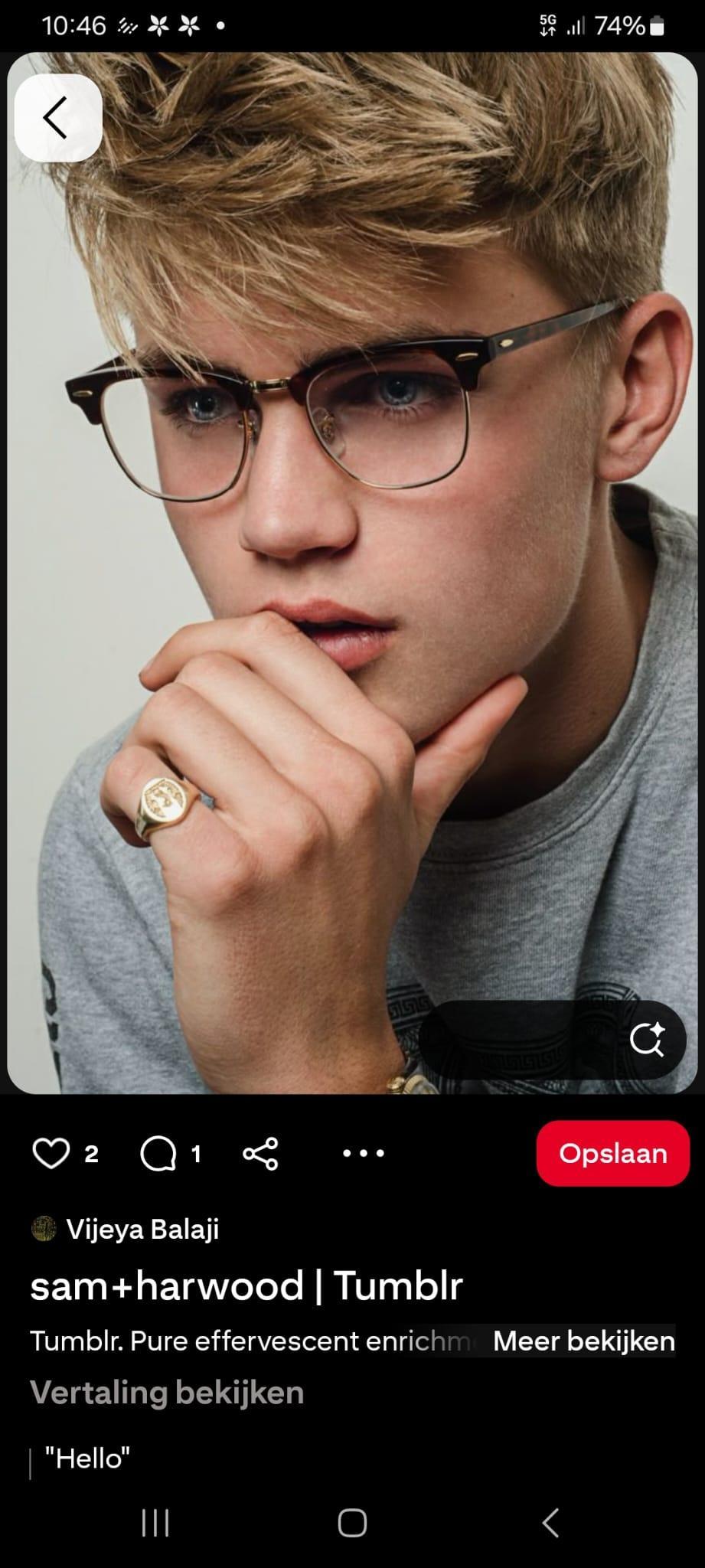Go back using the top-left arrow

tap(58, 118)
